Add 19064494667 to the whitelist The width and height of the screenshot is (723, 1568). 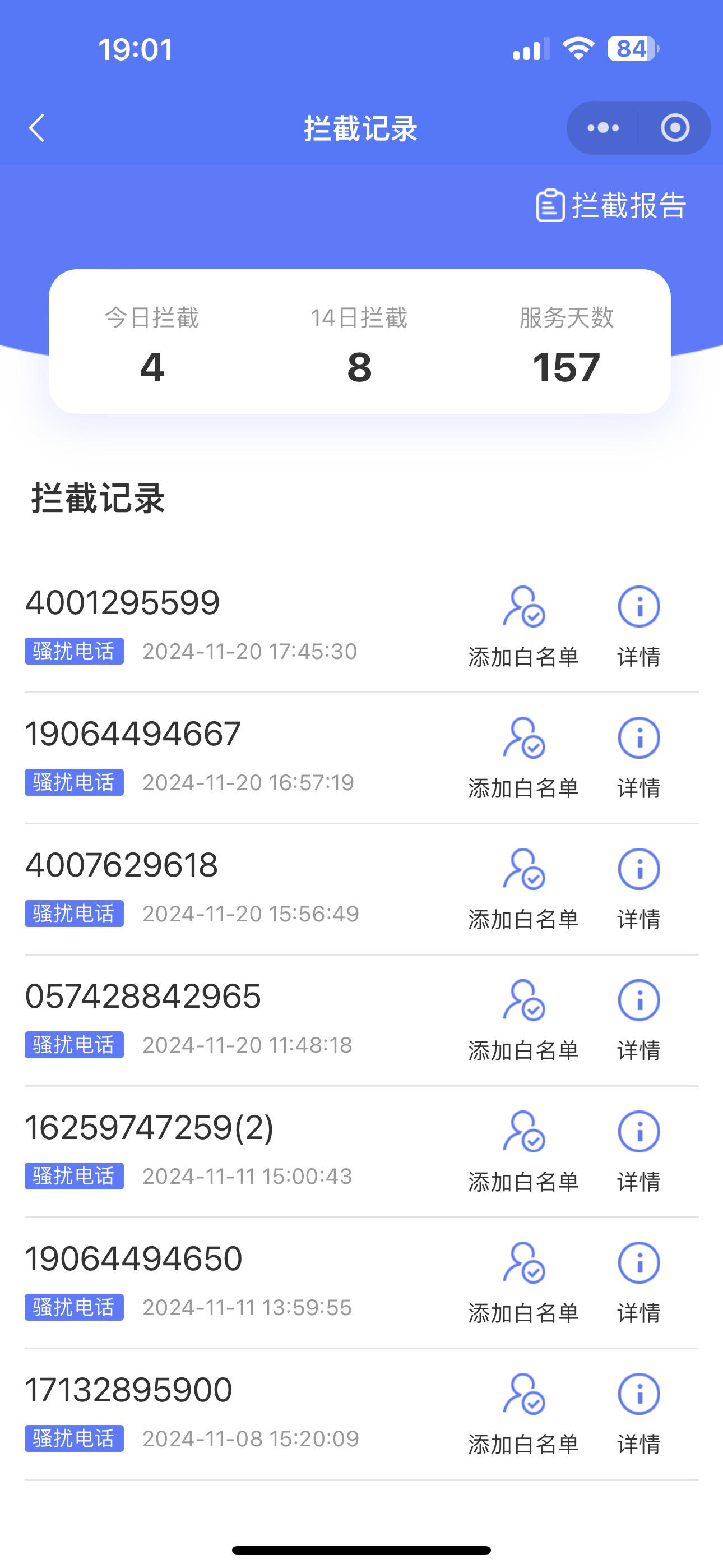523,758
